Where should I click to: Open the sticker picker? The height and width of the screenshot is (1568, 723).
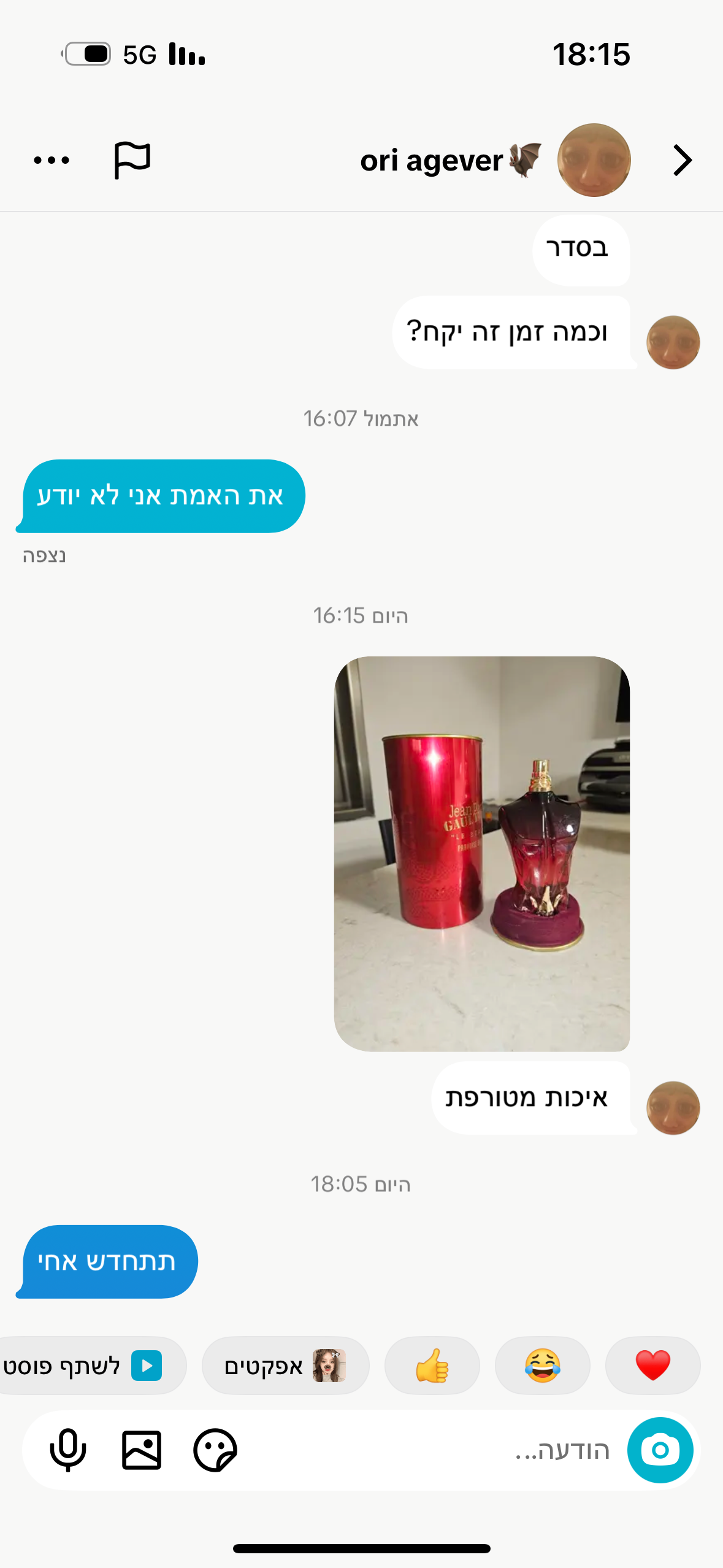(215, 1450)
